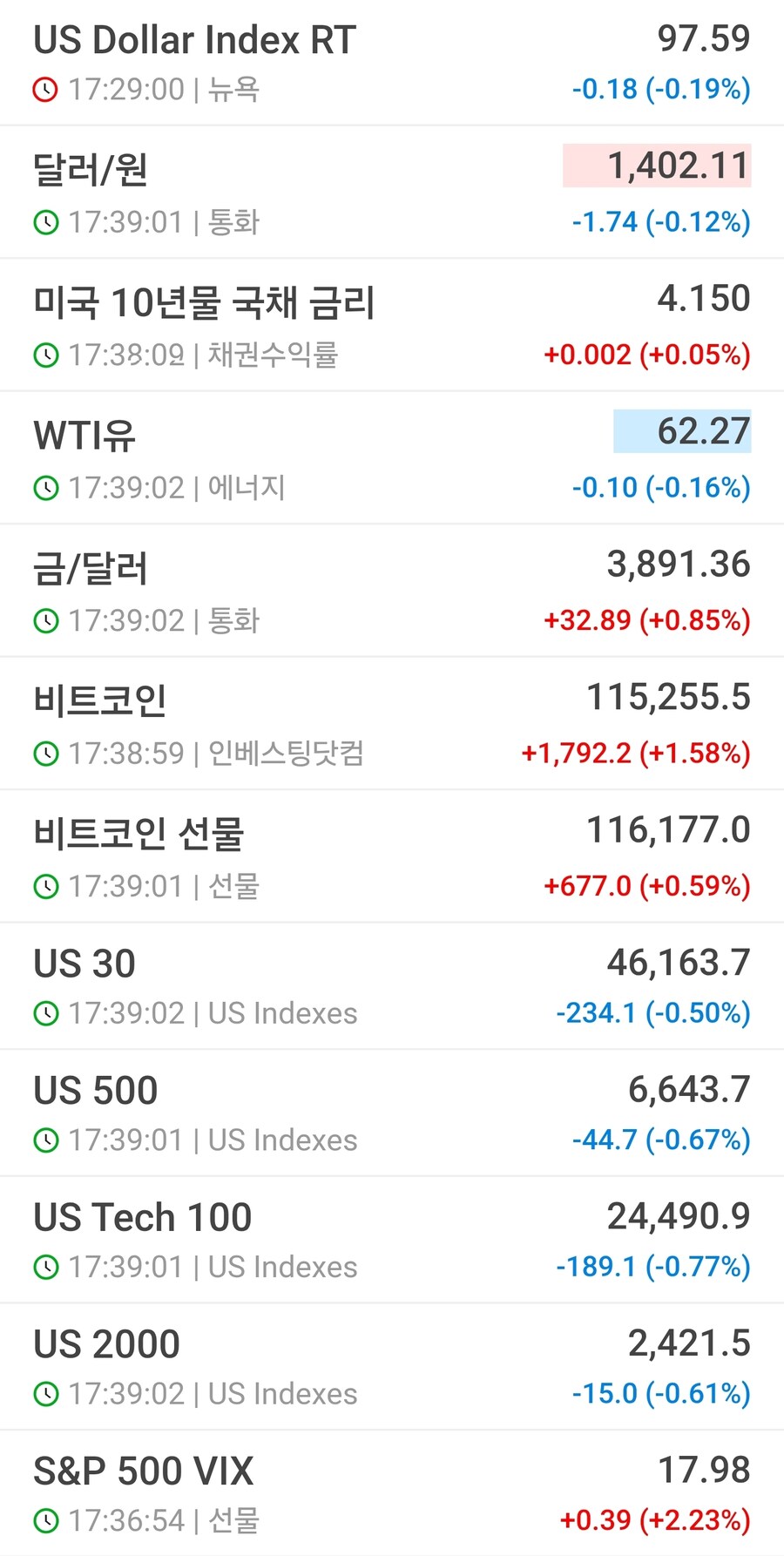Click the clock icon next to US 2000 time
The image size is (784, 1556).
coord(45,1393)
